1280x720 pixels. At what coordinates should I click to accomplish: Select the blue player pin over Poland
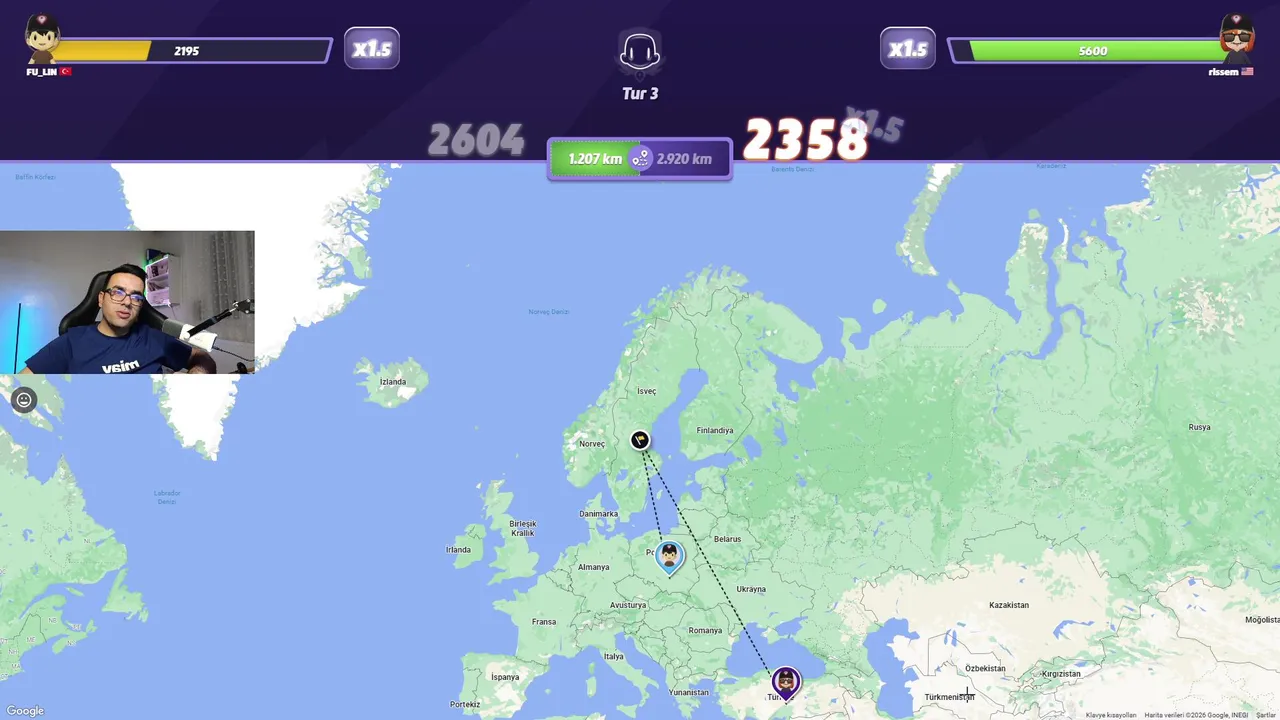[669, 556]
